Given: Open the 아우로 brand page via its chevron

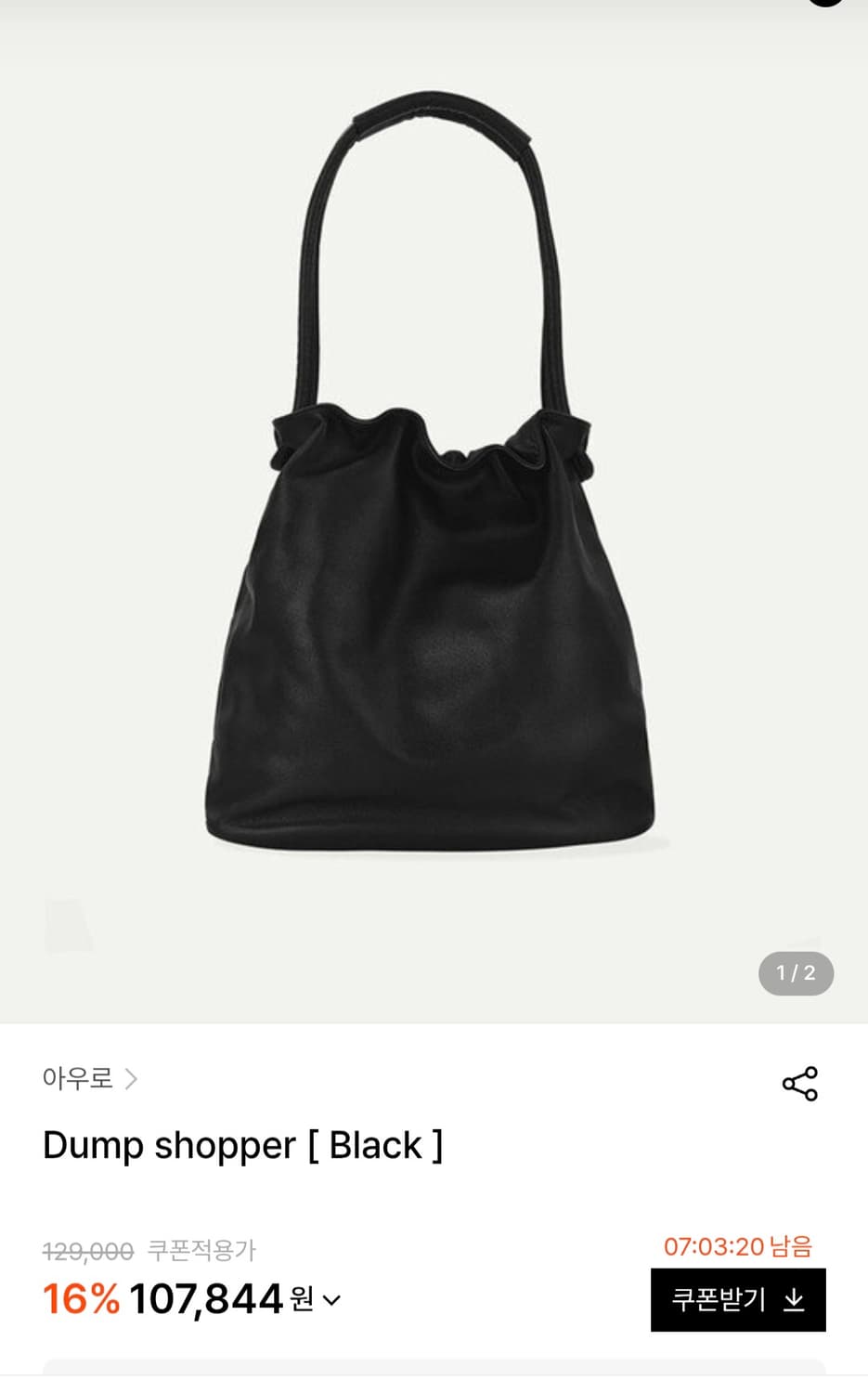Looking at the screenshot, I should click(134, 1079).
